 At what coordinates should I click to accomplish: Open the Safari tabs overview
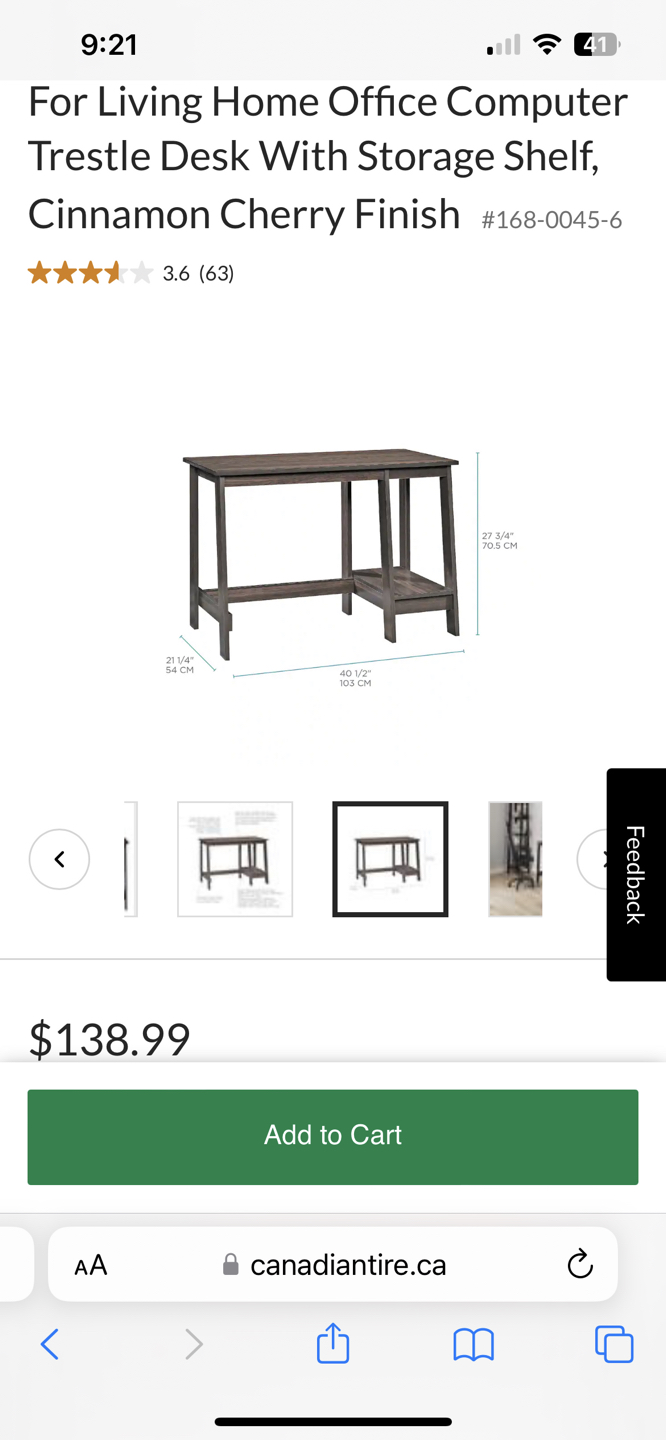[x=613, y=1344]
